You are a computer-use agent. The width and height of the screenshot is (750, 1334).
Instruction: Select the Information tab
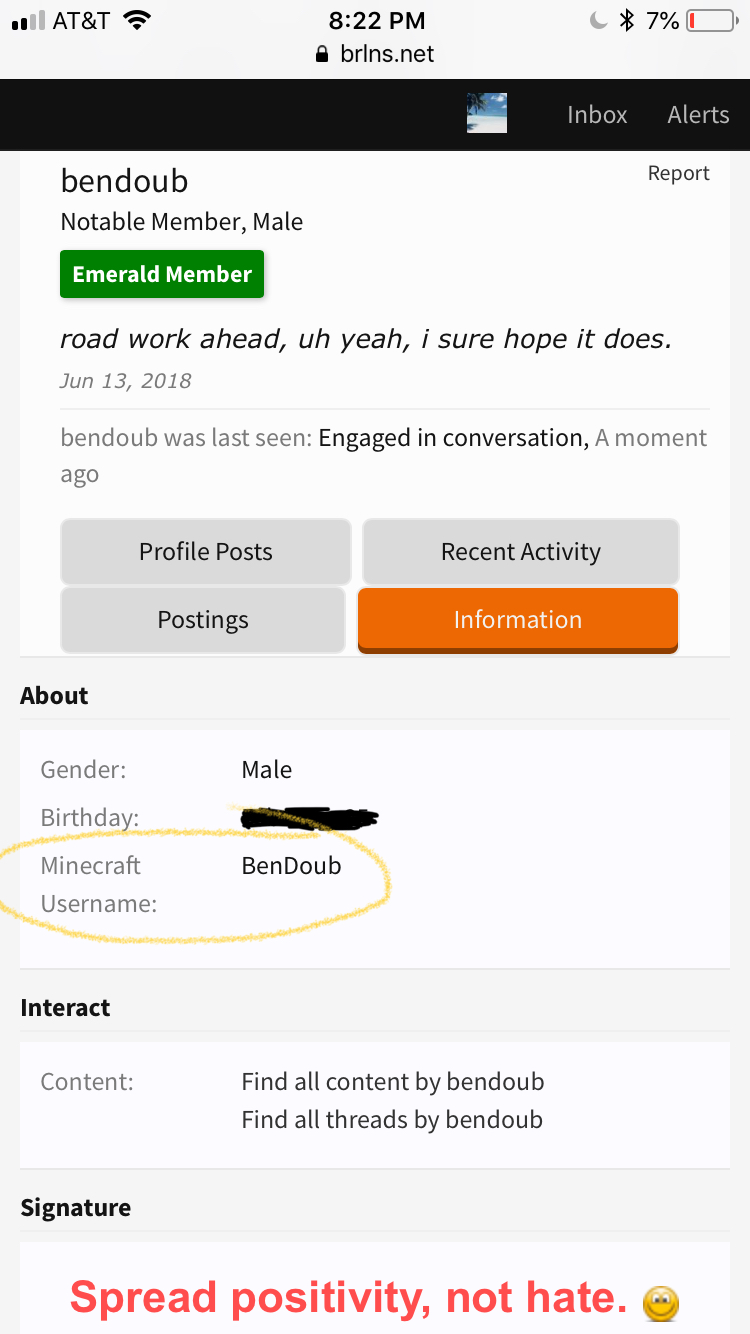pyautogui.click(x=518, y=620)
